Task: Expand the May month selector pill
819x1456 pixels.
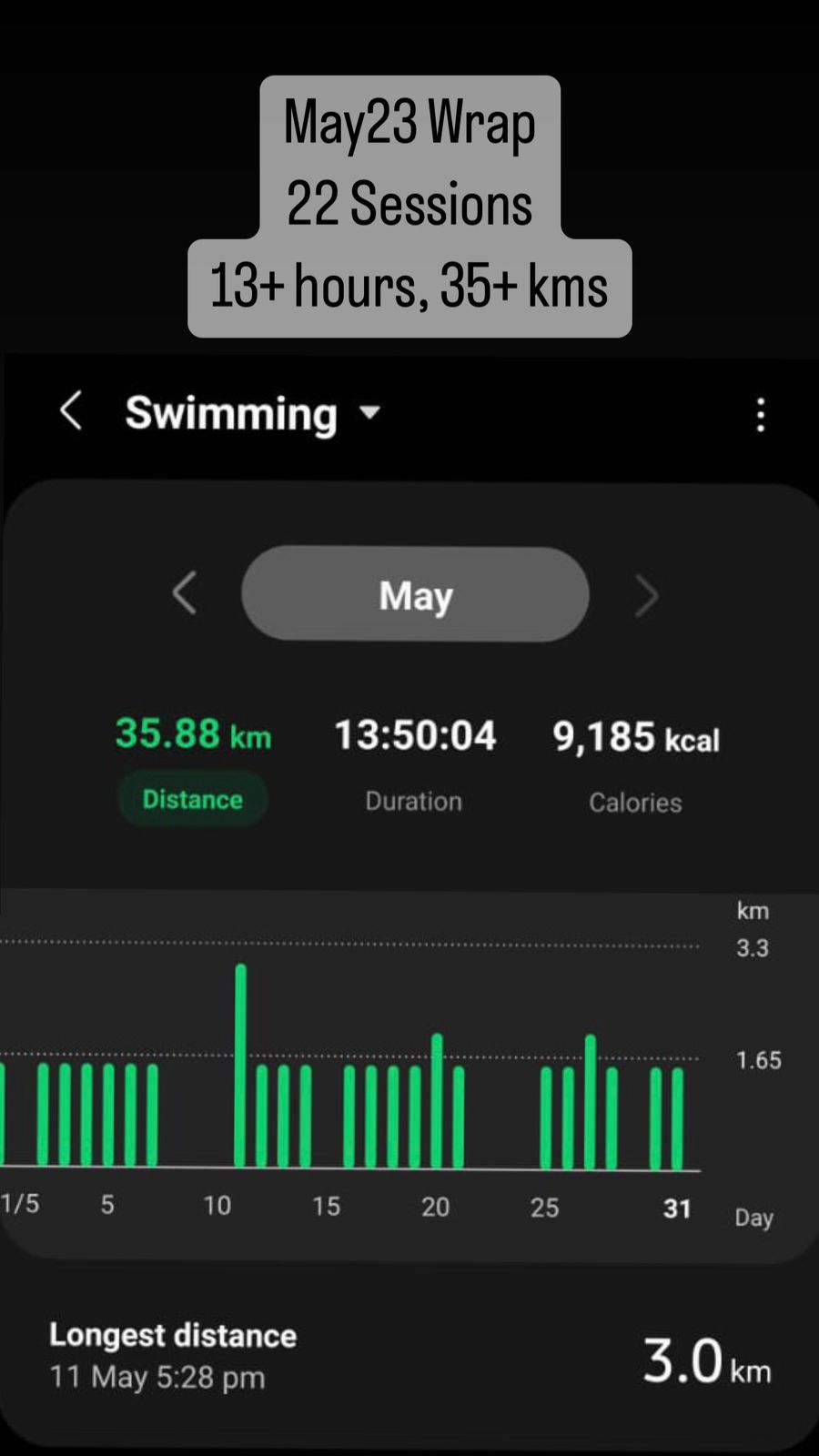Action: (415, 593)
